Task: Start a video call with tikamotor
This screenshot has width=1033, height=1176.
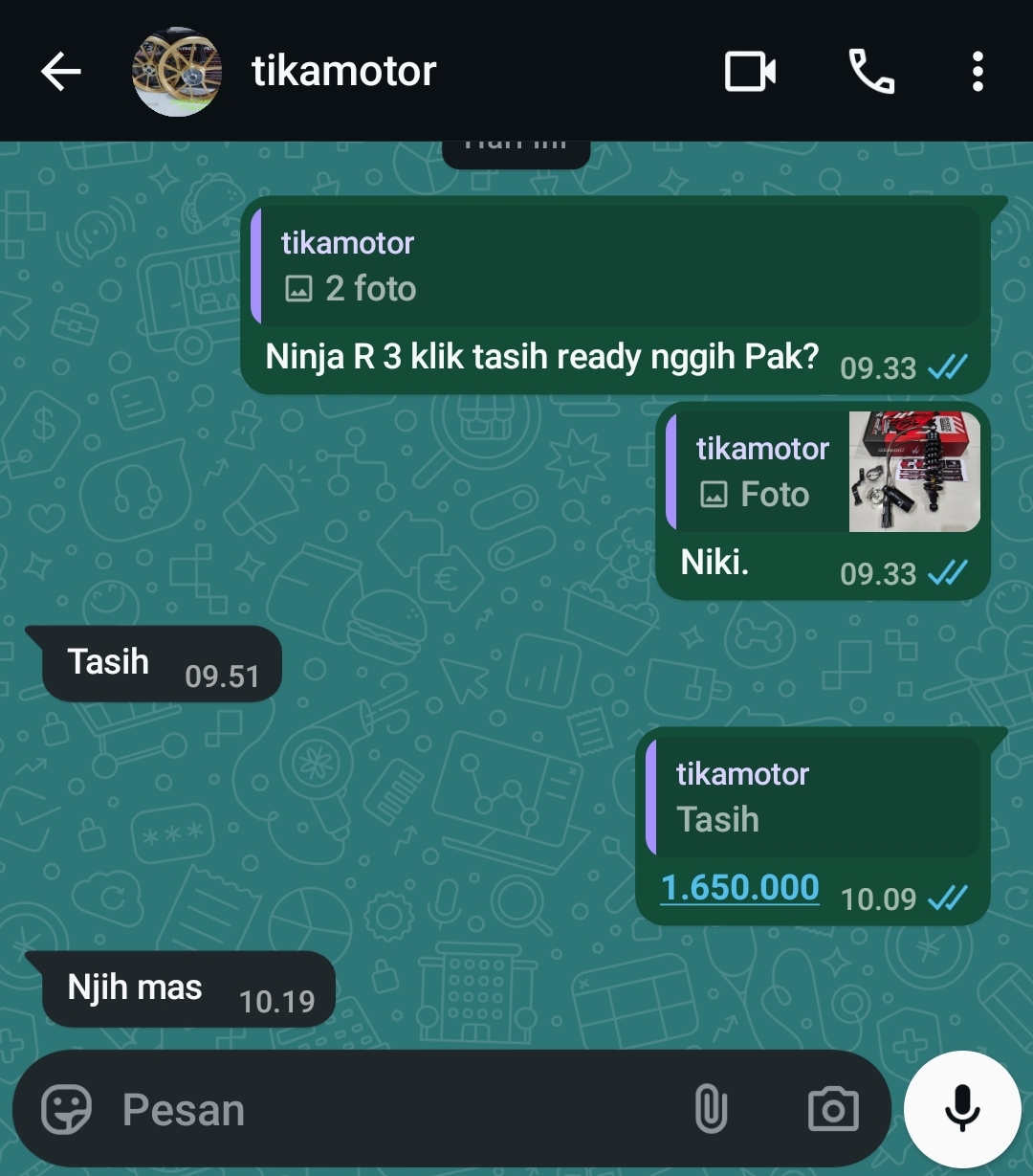Action: point(750,72)
